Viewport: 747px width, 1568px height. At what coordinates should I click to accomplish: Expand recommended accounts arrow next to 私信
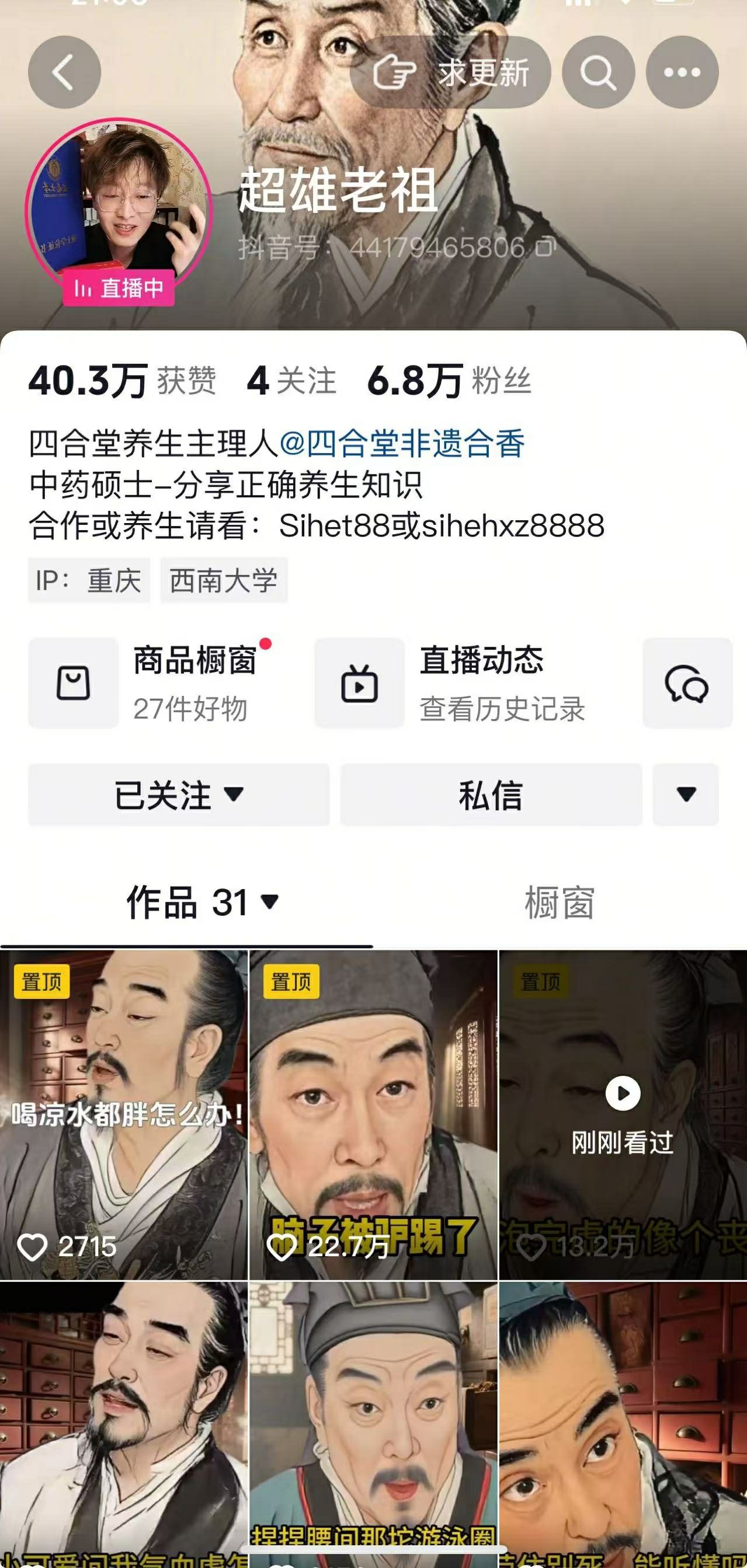[x=686, y=795]
